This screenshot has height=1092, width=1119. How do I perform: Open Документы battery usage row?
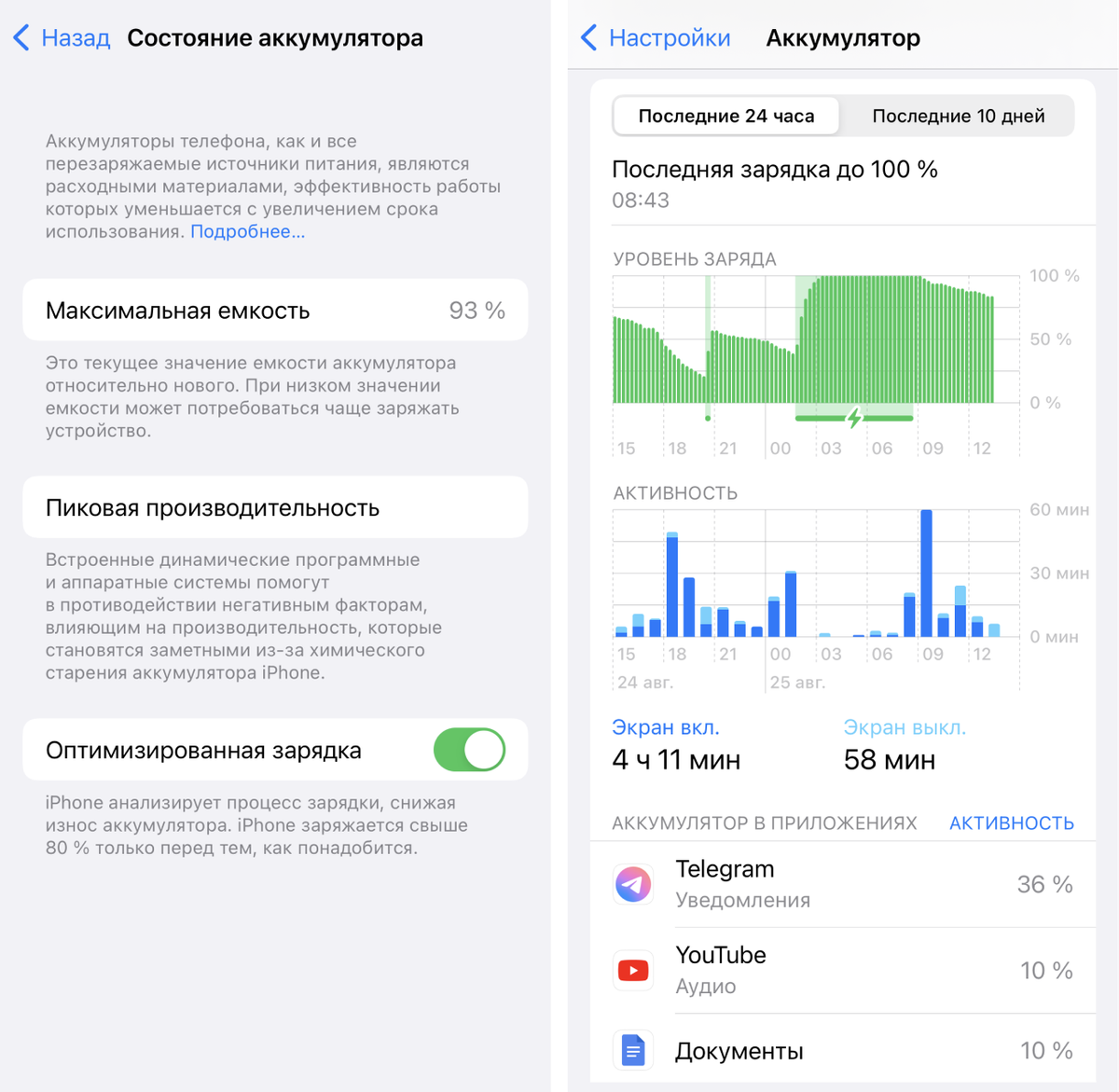point(843,1051)
